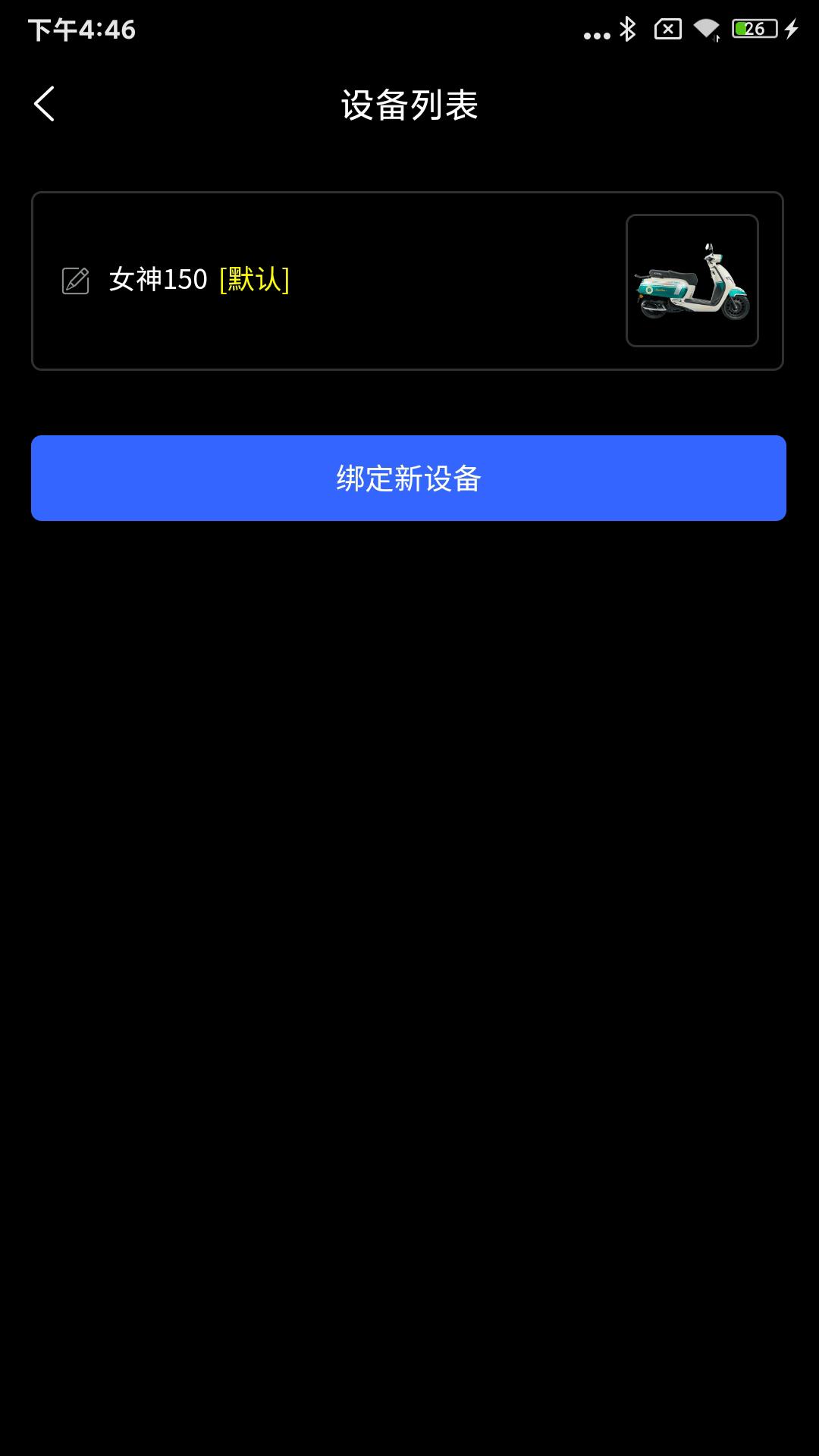
Task: Click the charging bolt icon
Action: tap(792, 29)
